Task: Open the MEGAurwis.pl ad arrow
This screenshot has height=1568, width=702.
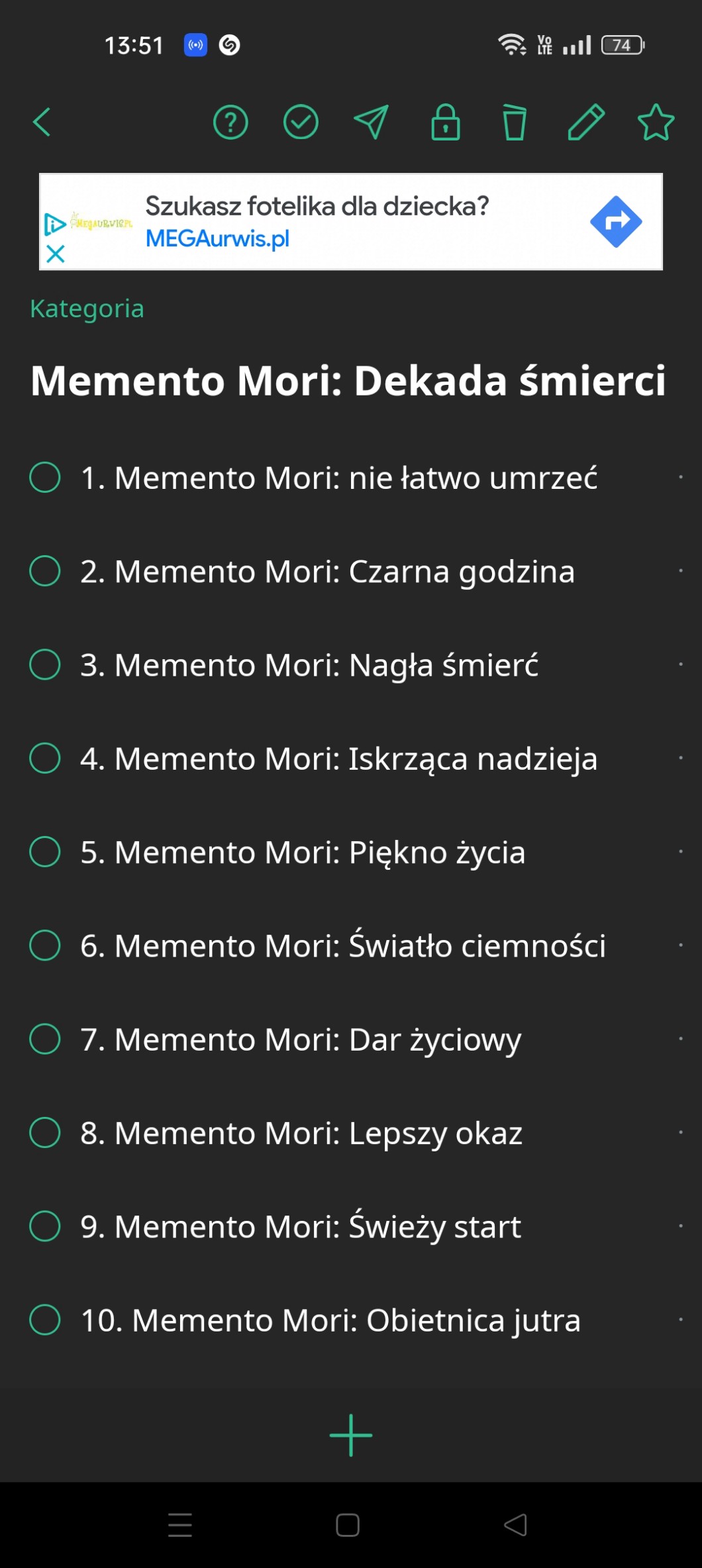Action: (616, 221)
